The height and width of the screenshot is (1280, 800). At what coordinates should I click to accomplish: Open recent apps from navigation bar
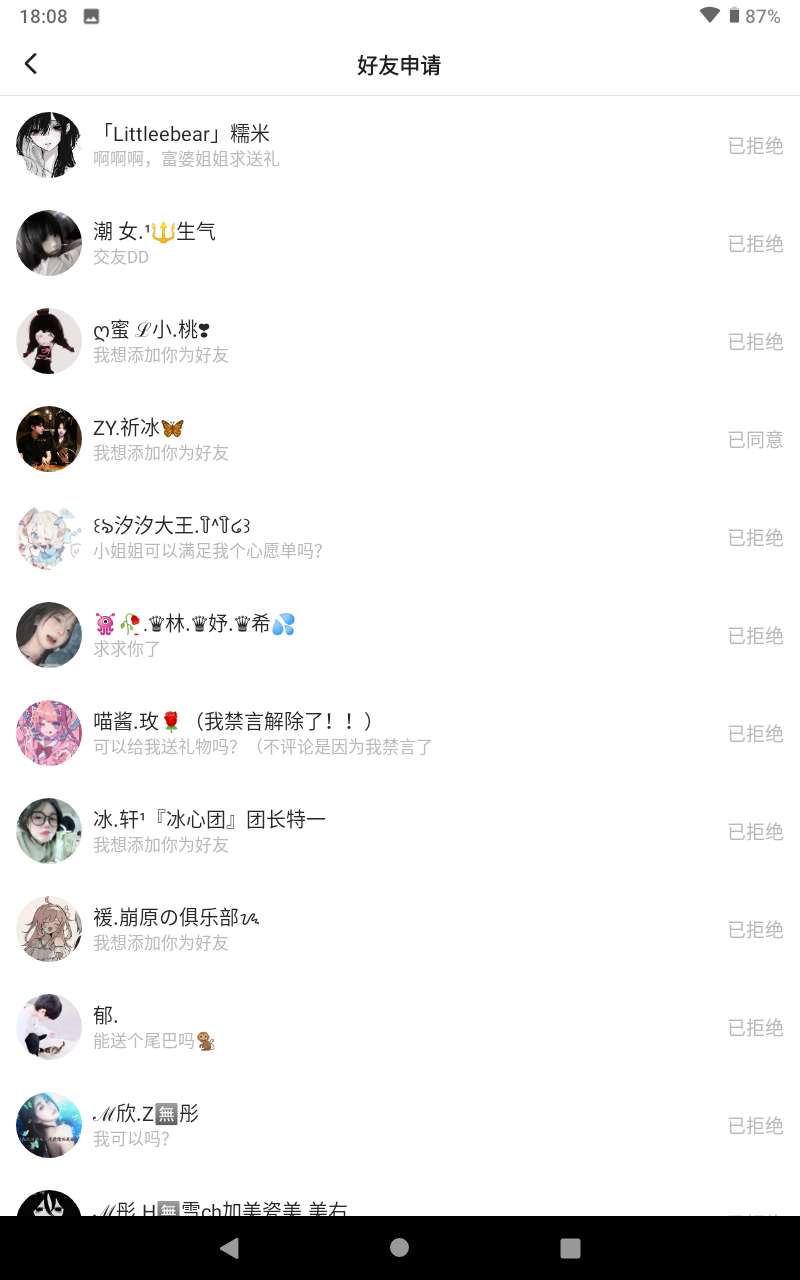tap(570, 1247)
